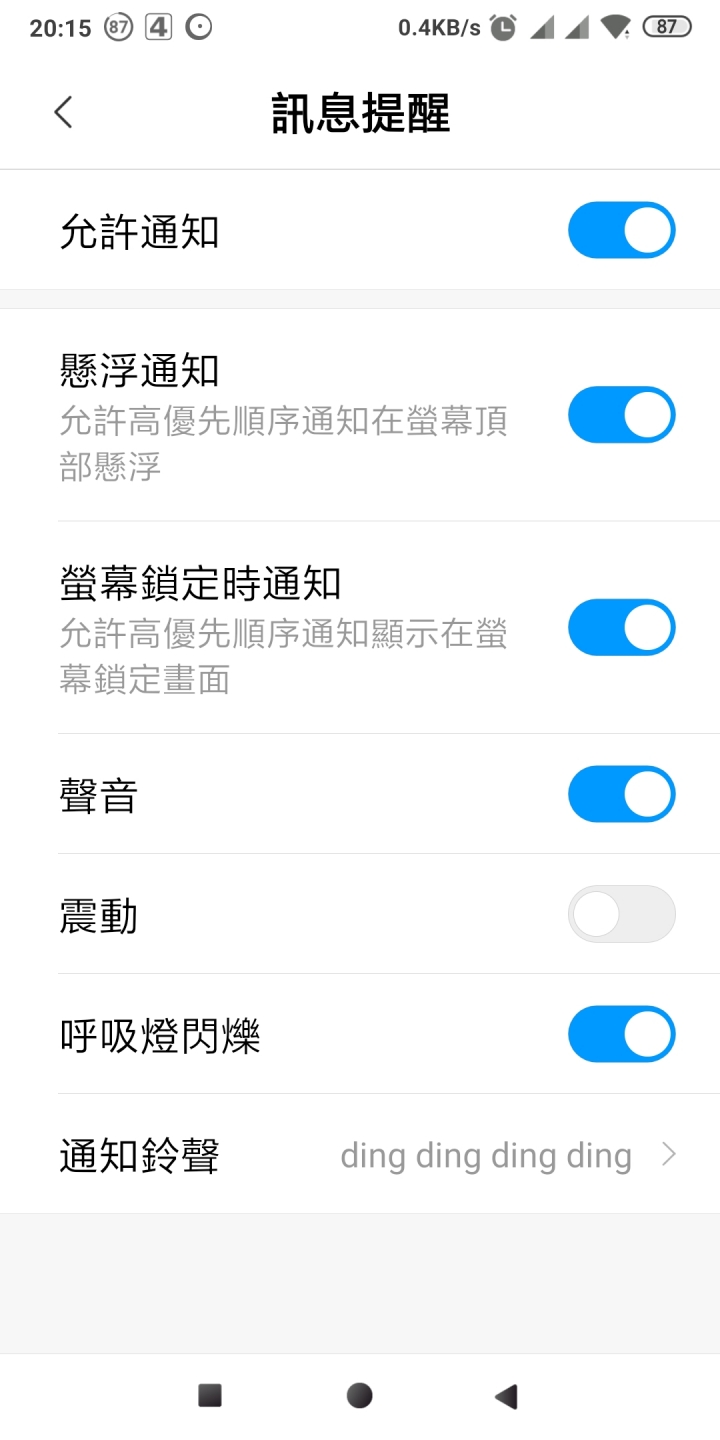Go back using the top-left arrow
Image resolution: width=720 pixels, height=1440 pixels.
63,112
